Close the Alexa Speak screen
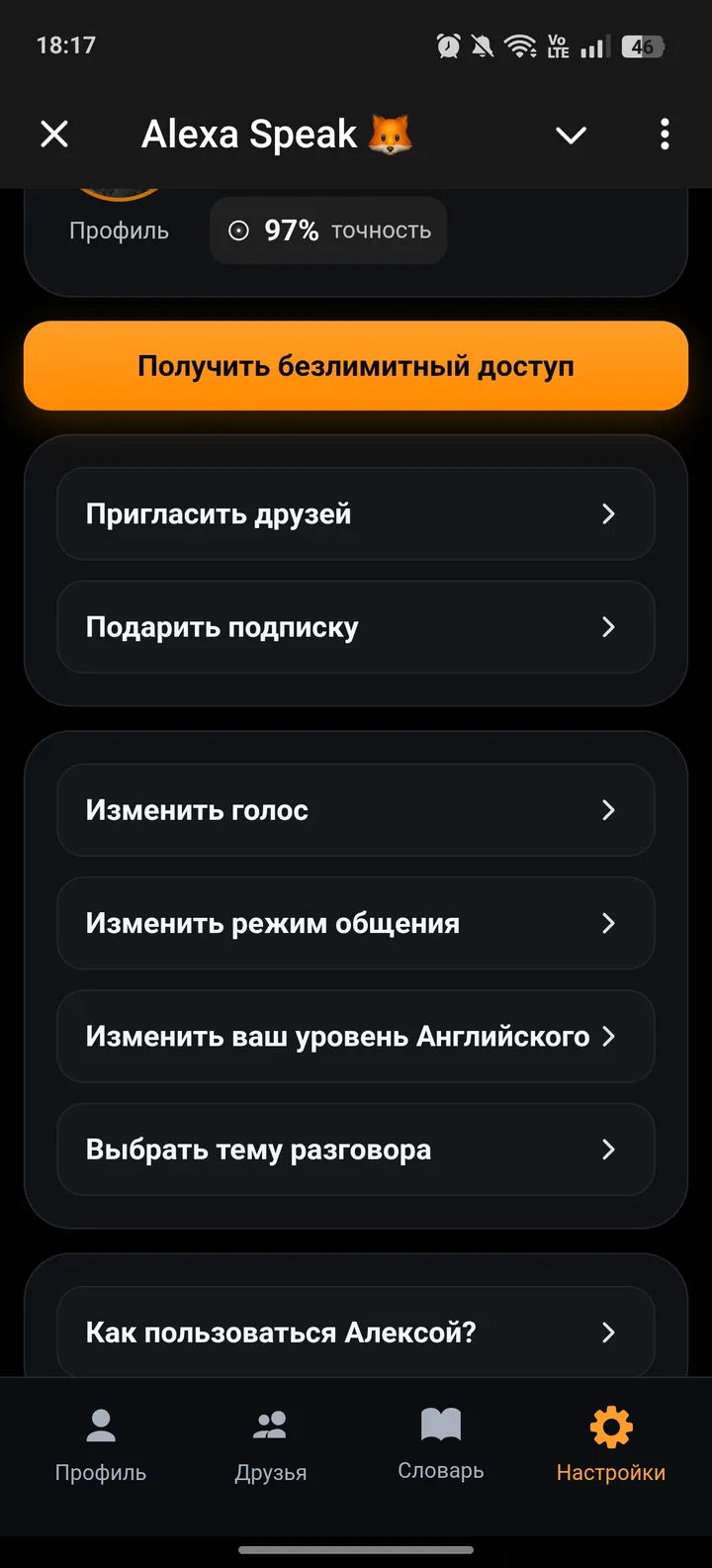 tap(54, 134)
